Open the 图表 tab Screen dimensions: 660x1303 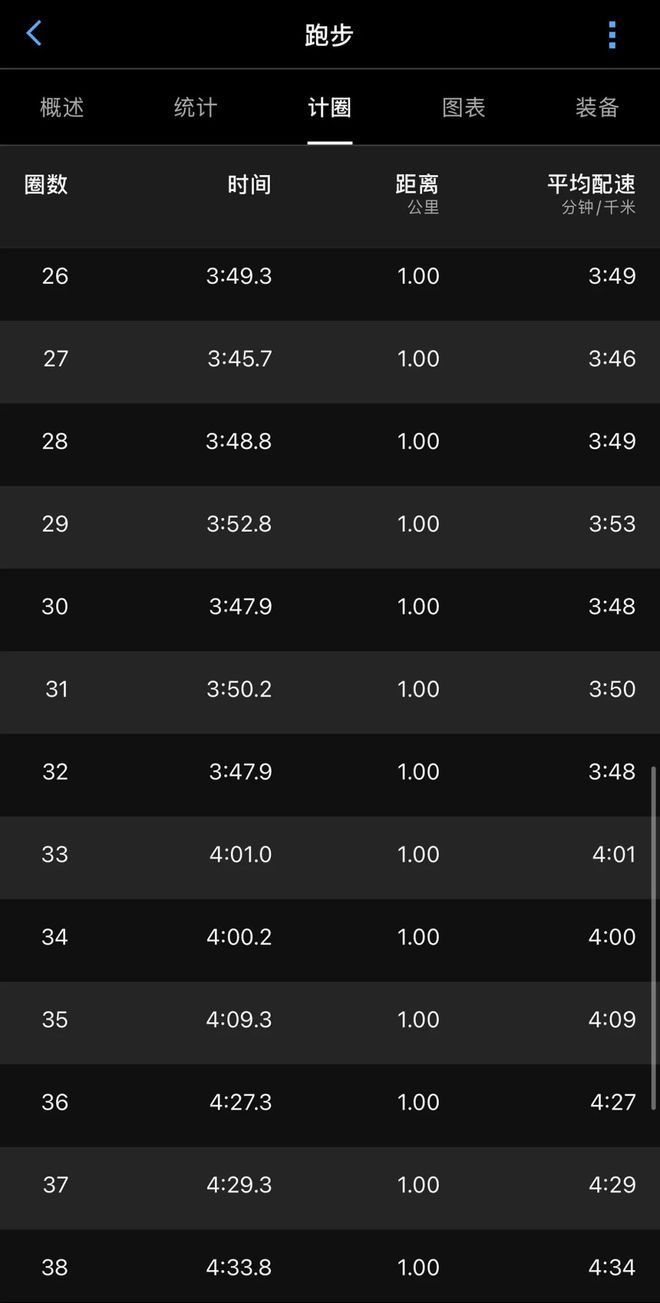pos(464,108)
